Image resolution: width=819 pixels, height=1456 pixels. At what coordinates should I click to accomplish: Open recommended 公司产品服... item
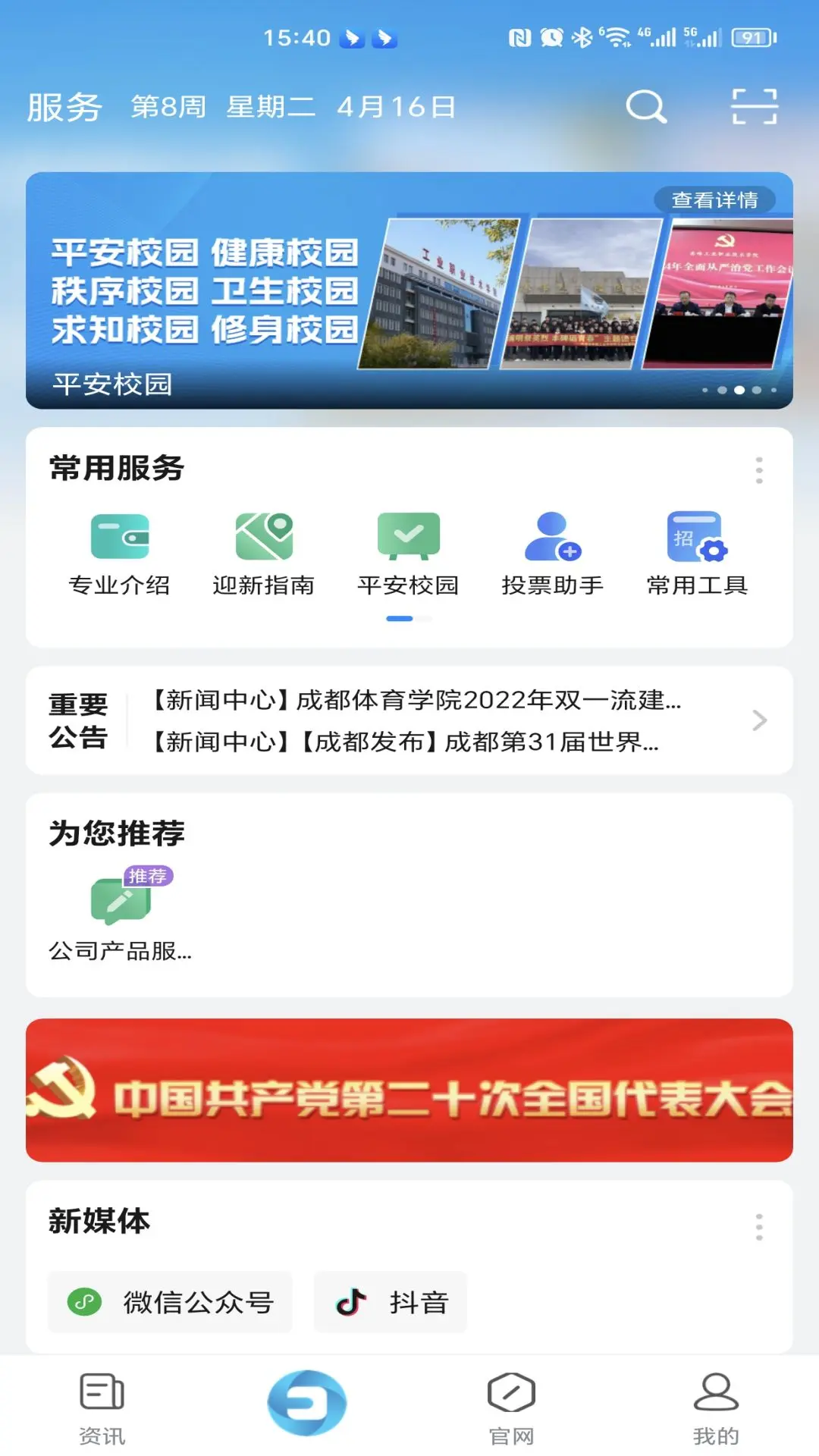coord(121,914)
